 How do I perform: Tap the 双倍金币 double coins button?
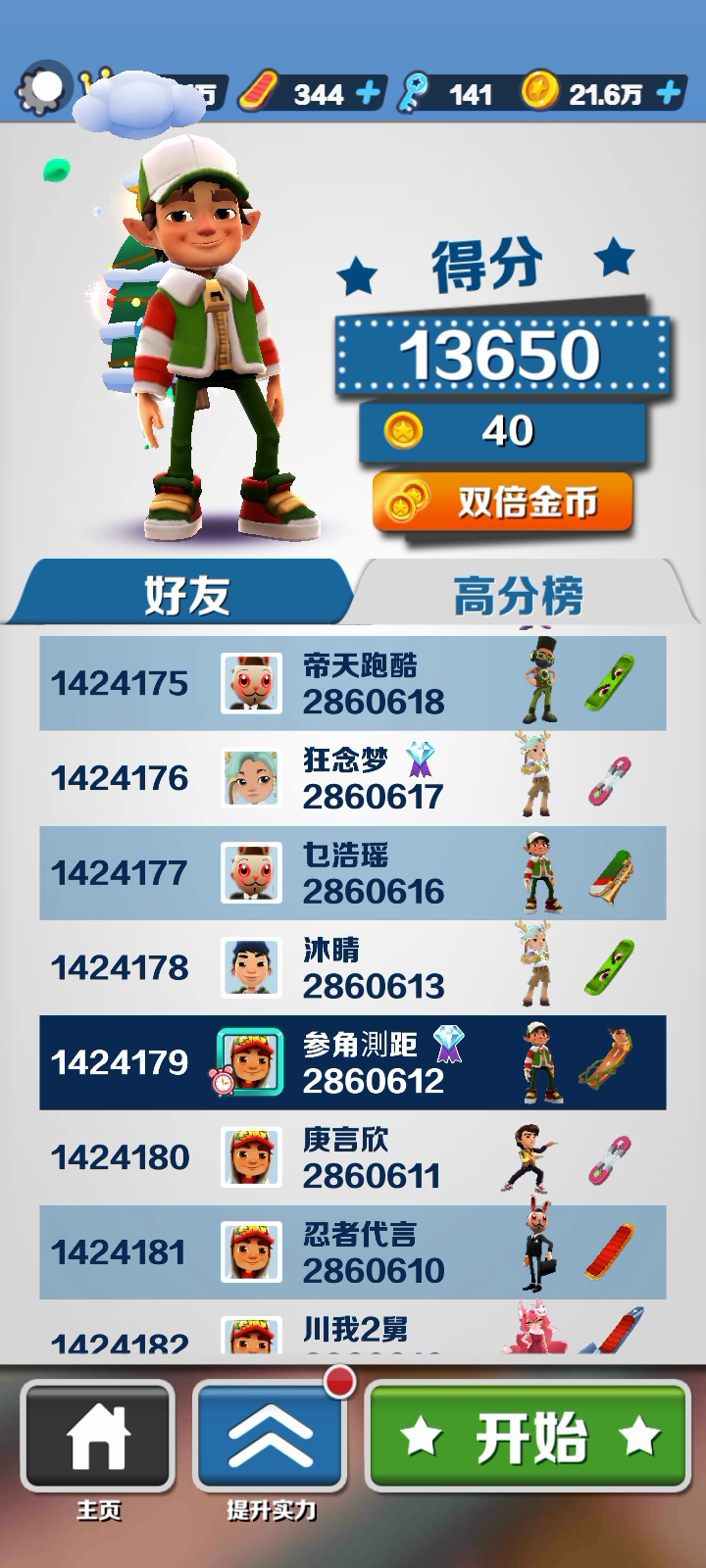pos(502,503)
